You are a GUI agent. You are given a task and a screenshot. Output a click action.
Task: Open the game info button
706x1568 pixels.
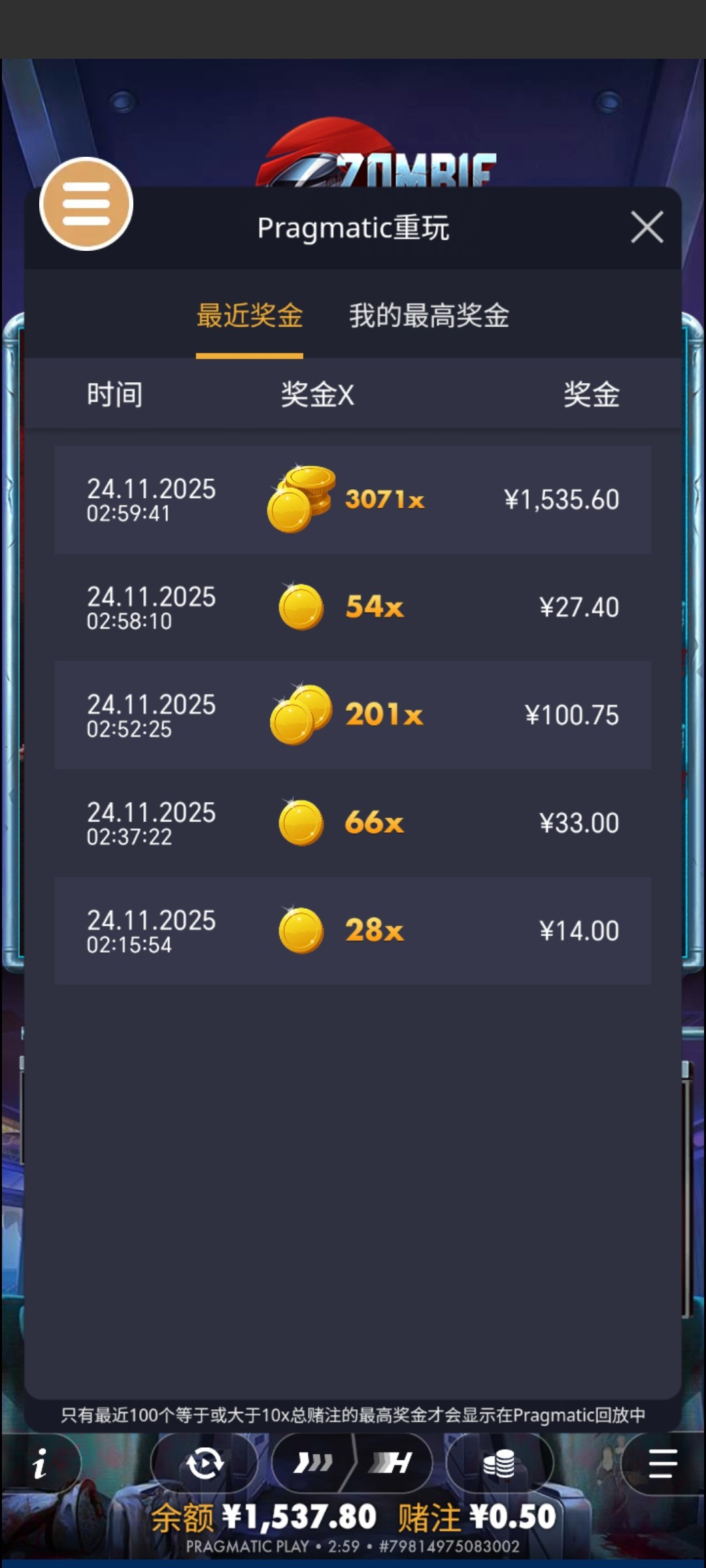point(41,1463)
